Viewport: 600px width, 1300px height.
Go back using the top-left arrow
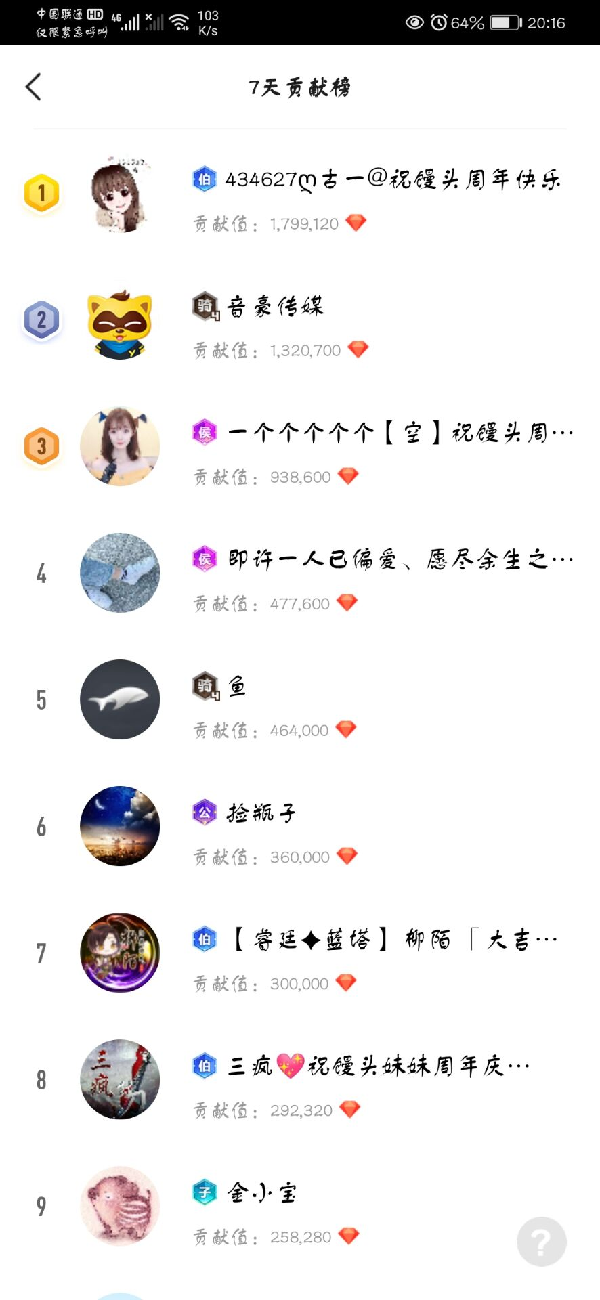click(x=34, y=87)
